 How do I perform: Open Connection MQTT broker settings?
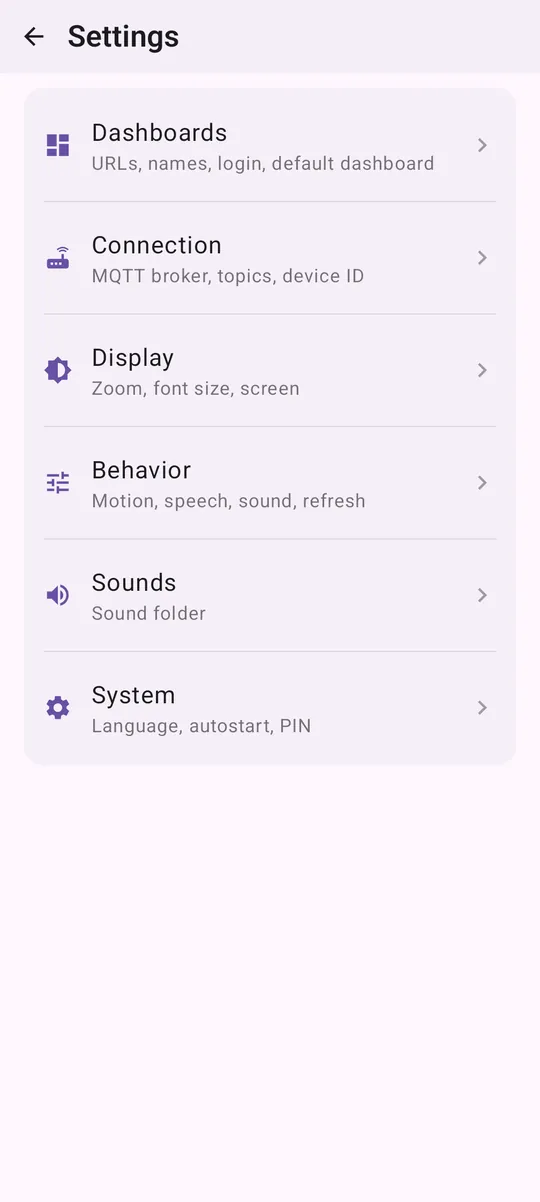click(270, 258)
